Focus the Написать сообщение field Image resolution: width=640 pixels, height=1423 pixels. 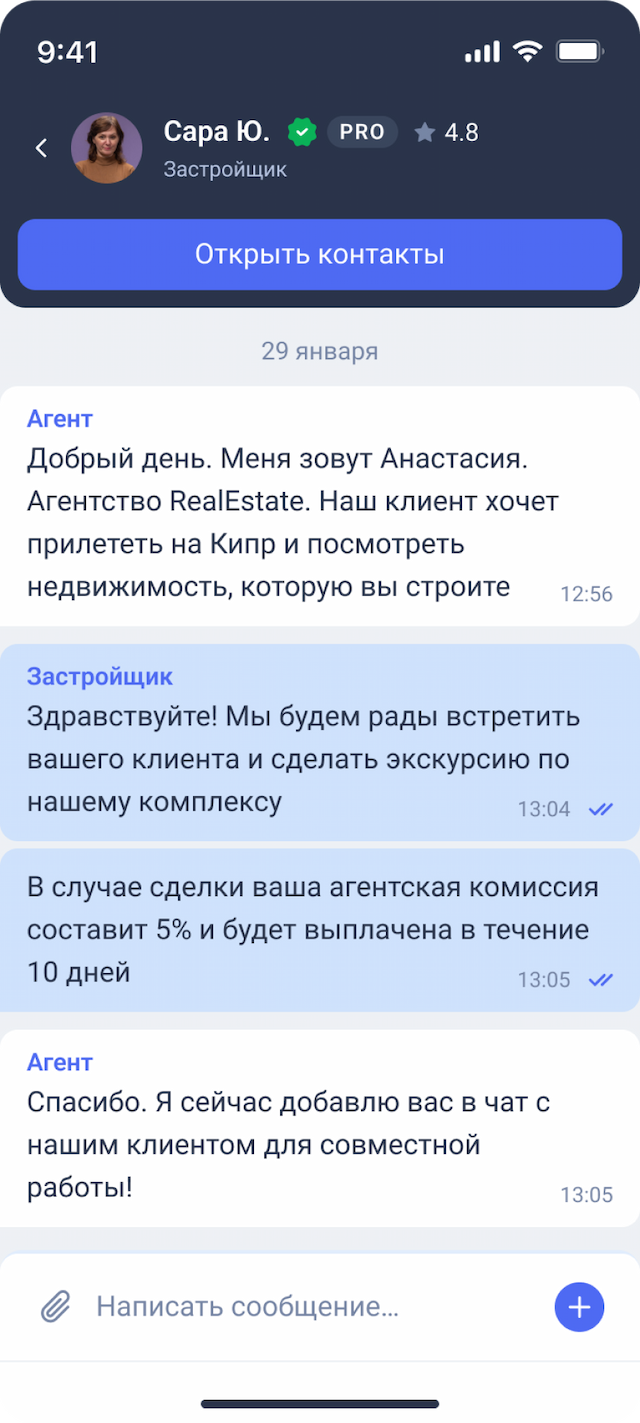(x=300, y=1306)
